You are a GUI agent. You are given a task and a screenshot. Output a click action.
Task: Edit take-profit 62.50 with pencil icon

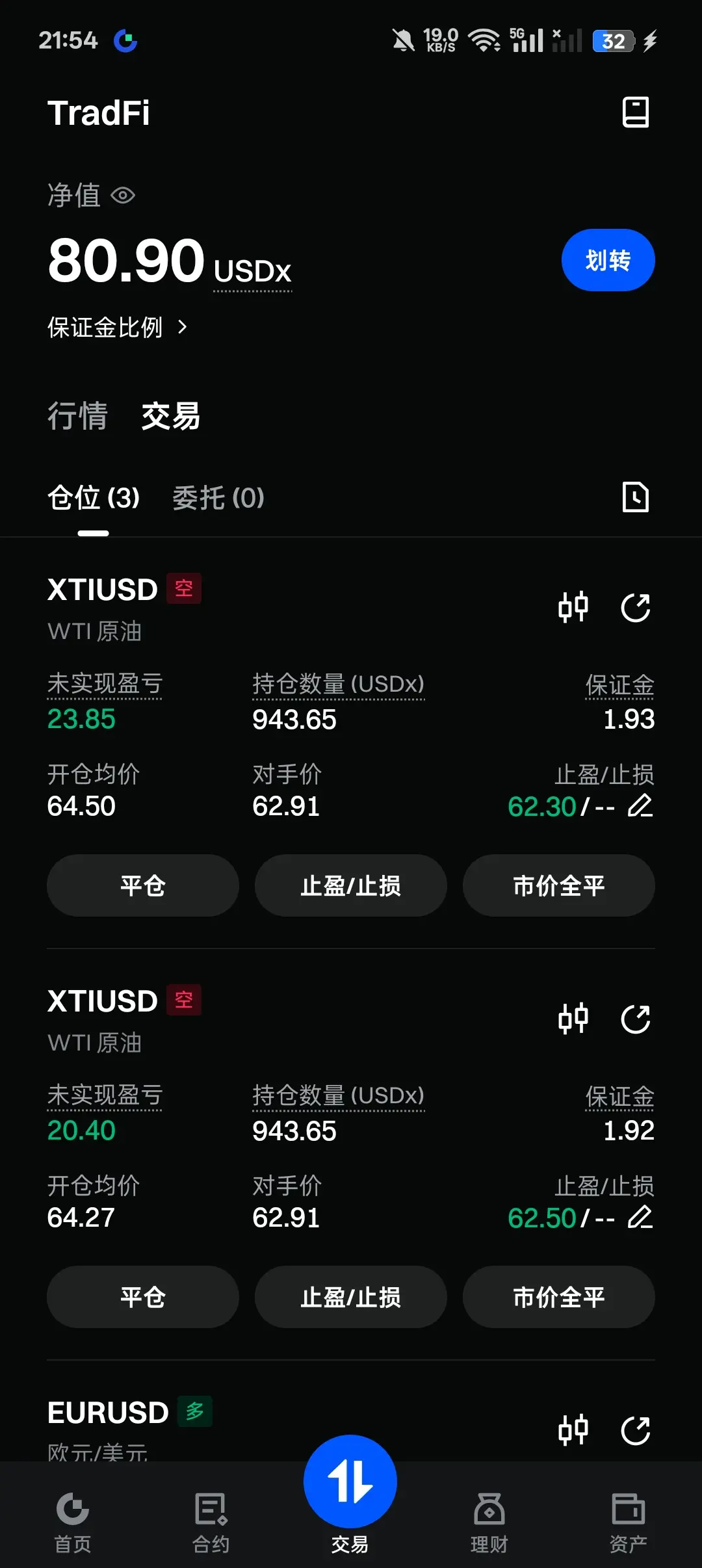tap(640, 1218)
